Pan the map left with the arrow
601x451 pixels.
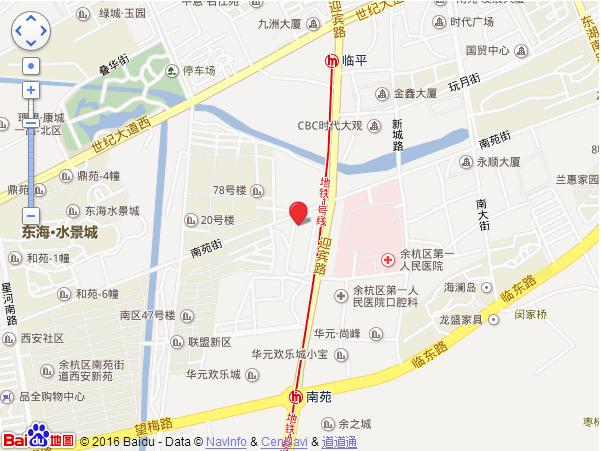point(19,31)
